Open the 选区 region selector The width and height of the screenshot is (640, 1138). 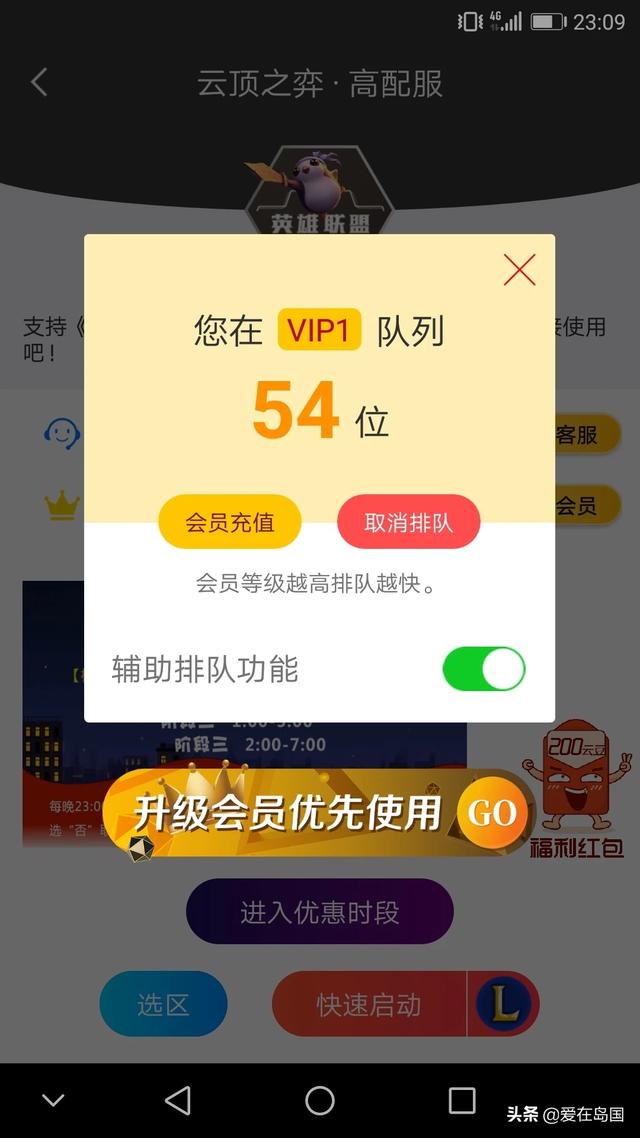(x=163, y=1003)
